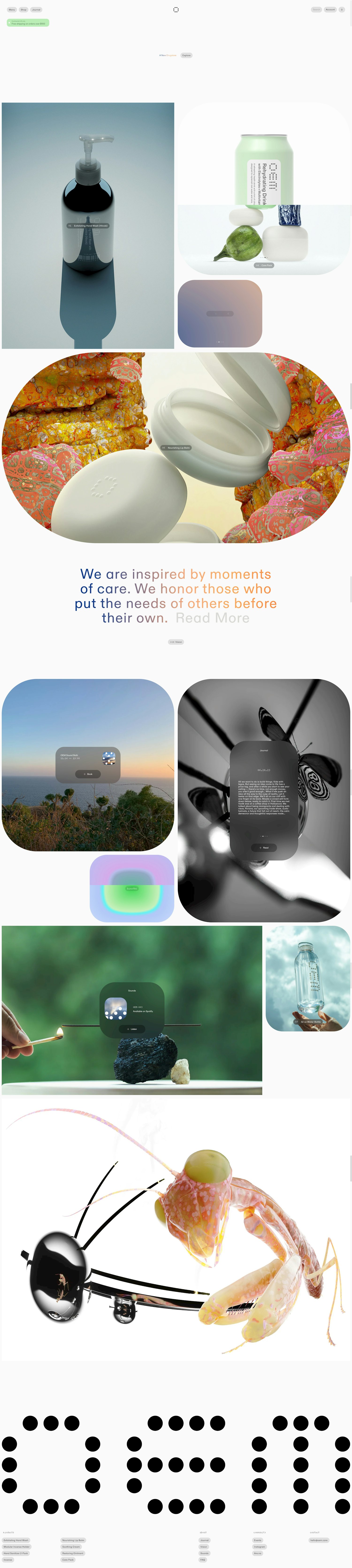Go to the Shop page
352x1568 pixels.
point(23,10)
